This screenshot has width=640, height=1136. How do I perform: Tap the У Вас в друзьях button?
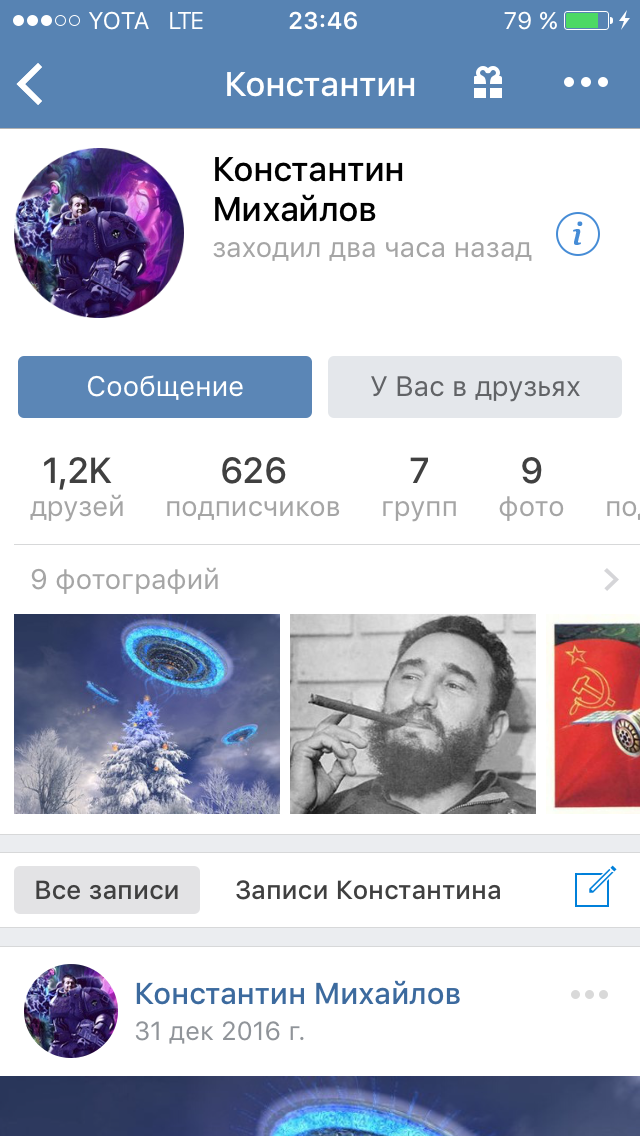point(475,387)
